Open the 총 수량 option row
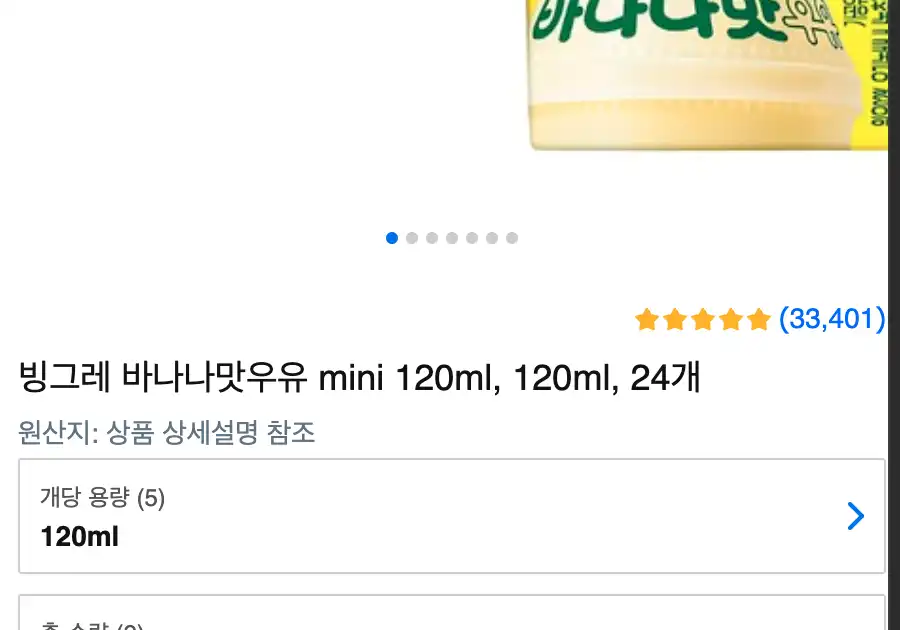This screenshot has width=900, height=630. (451, 615)
